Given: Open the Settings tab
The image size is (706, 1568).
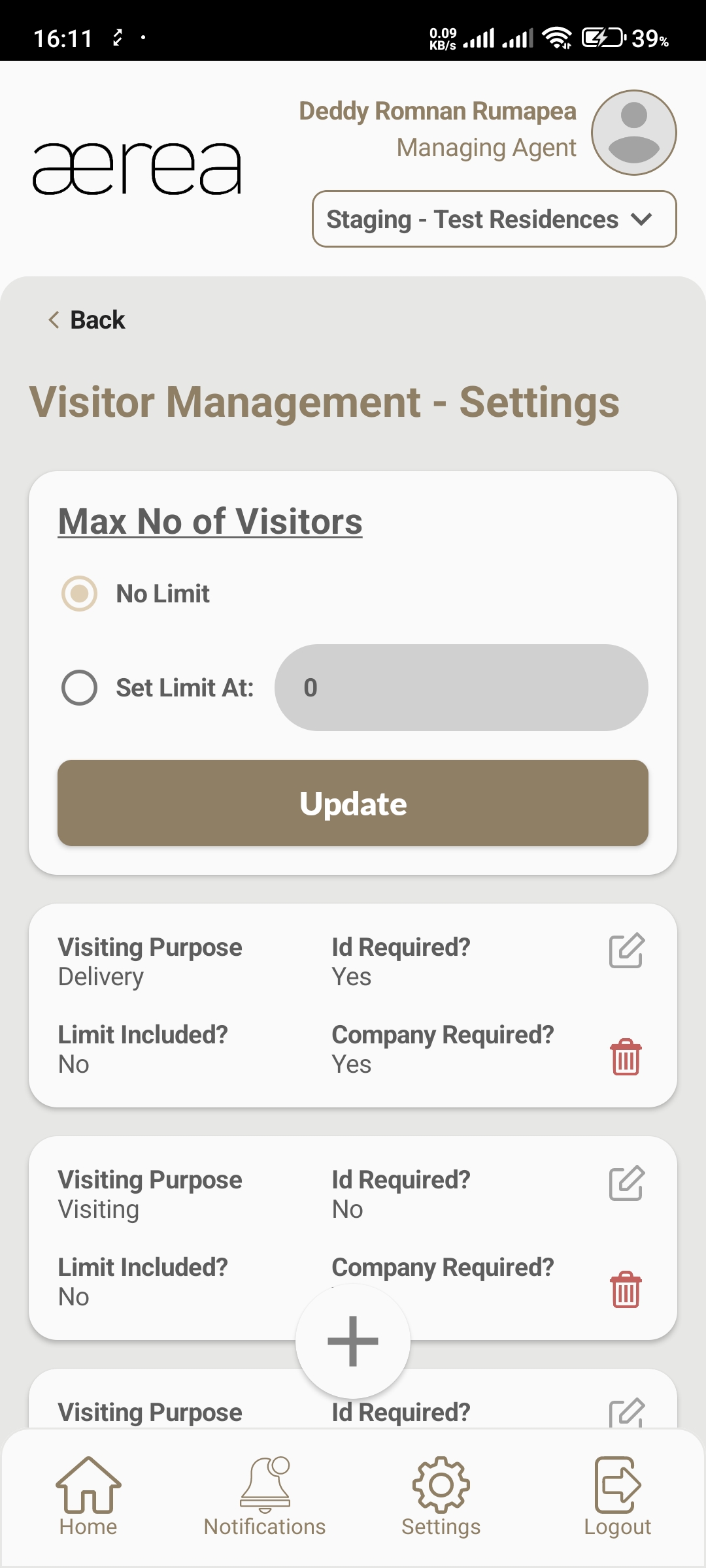Looking at the screenshot, I should (441, 1496).
